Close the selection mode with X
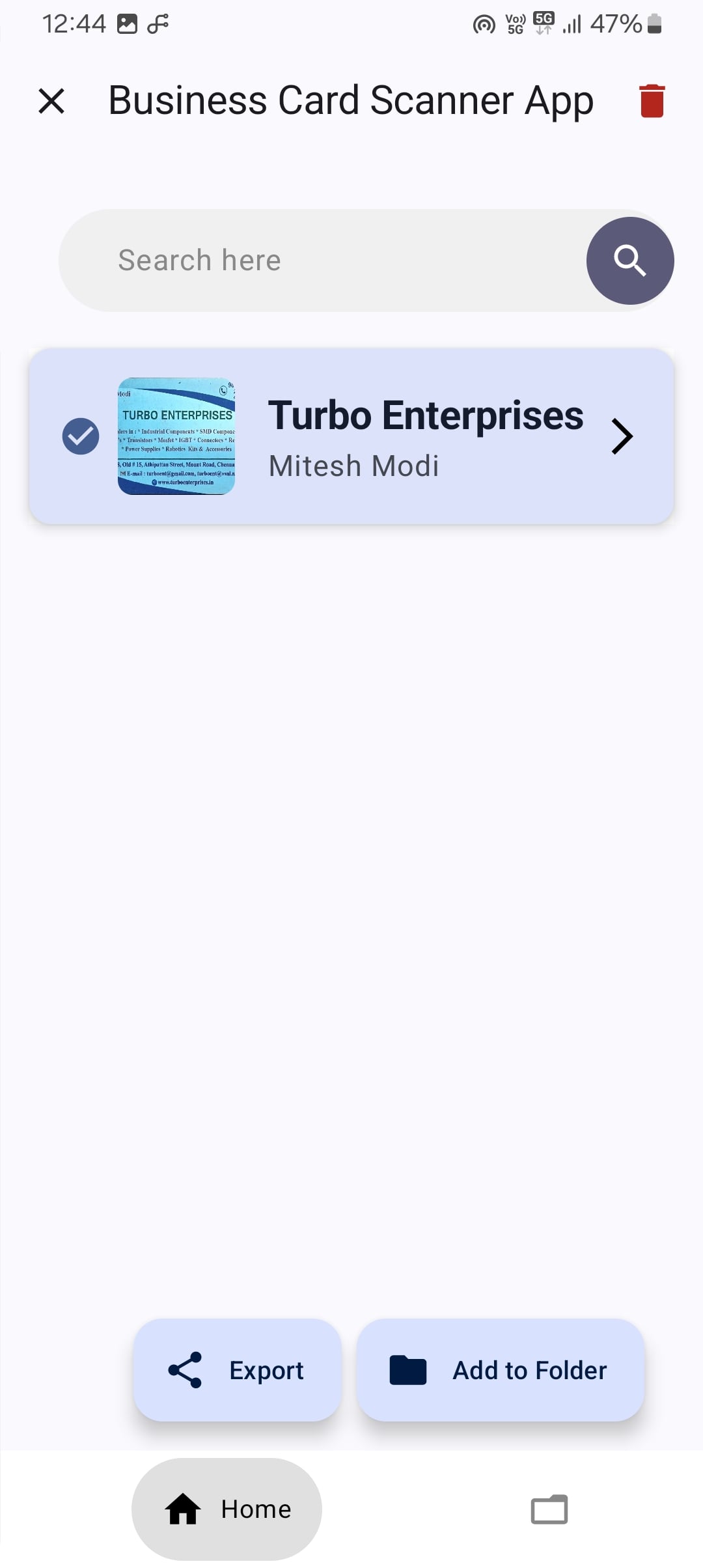This screenshot has height=1568, width=703. coord(51,102)
